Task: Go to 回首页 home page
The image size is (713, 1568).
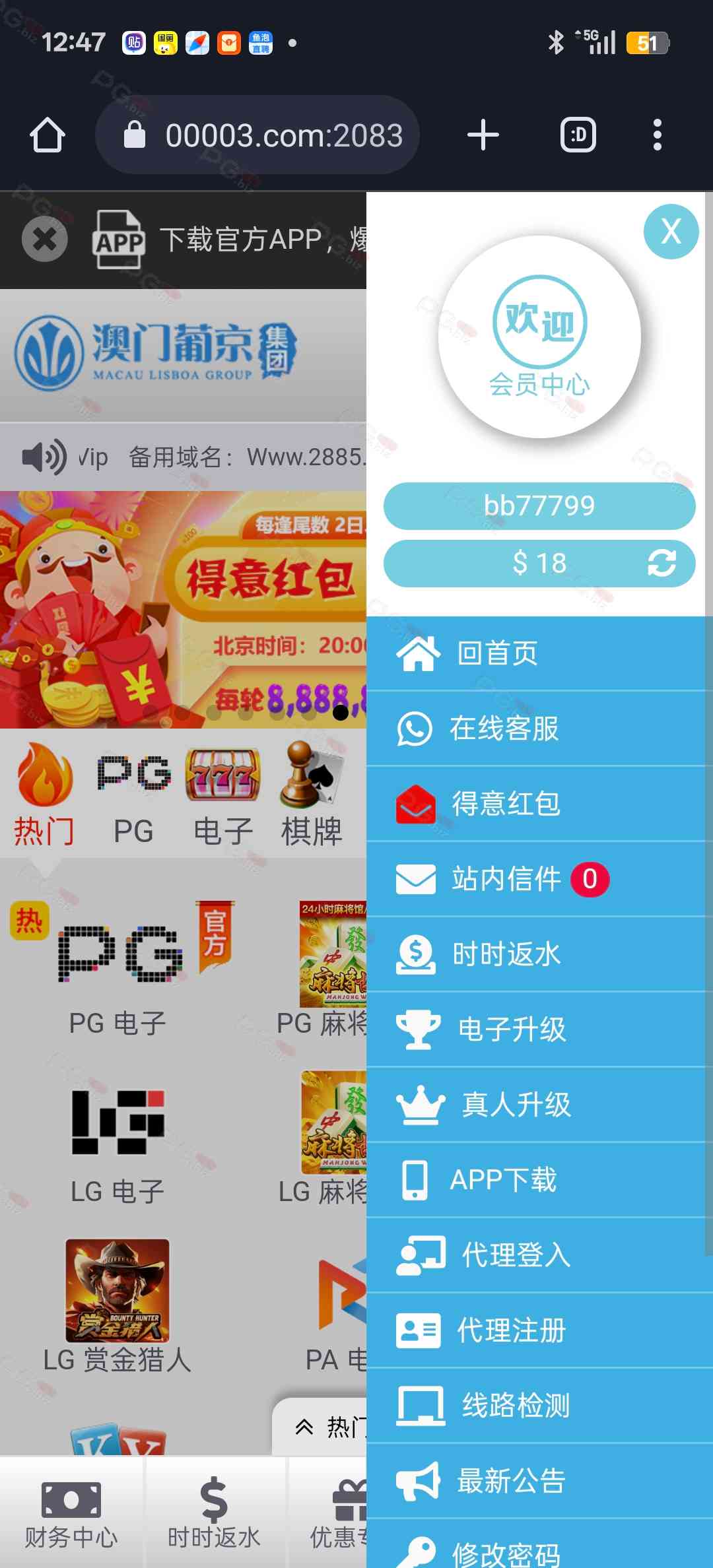Action: (x=497, y=653)
